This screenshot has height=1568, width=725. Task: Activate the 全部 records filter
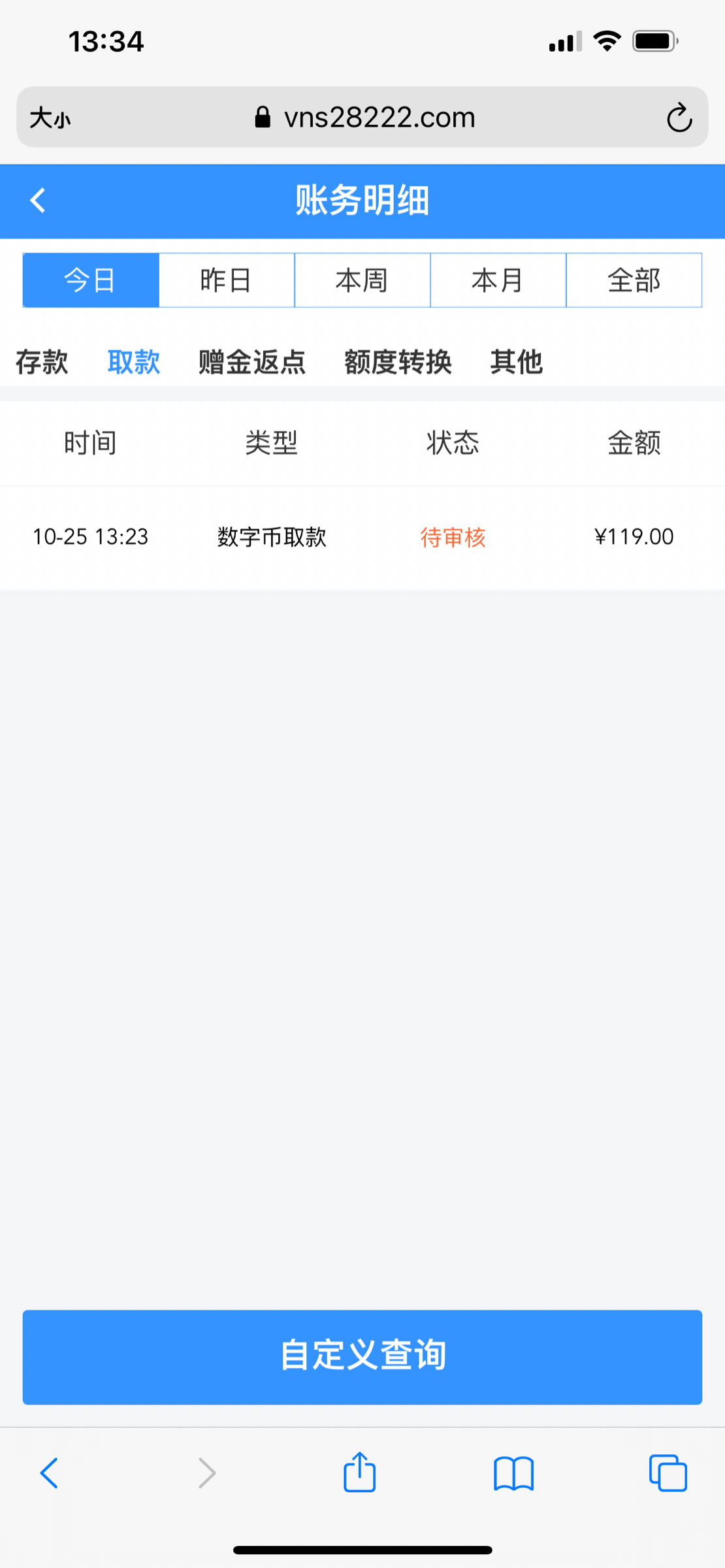633,280
